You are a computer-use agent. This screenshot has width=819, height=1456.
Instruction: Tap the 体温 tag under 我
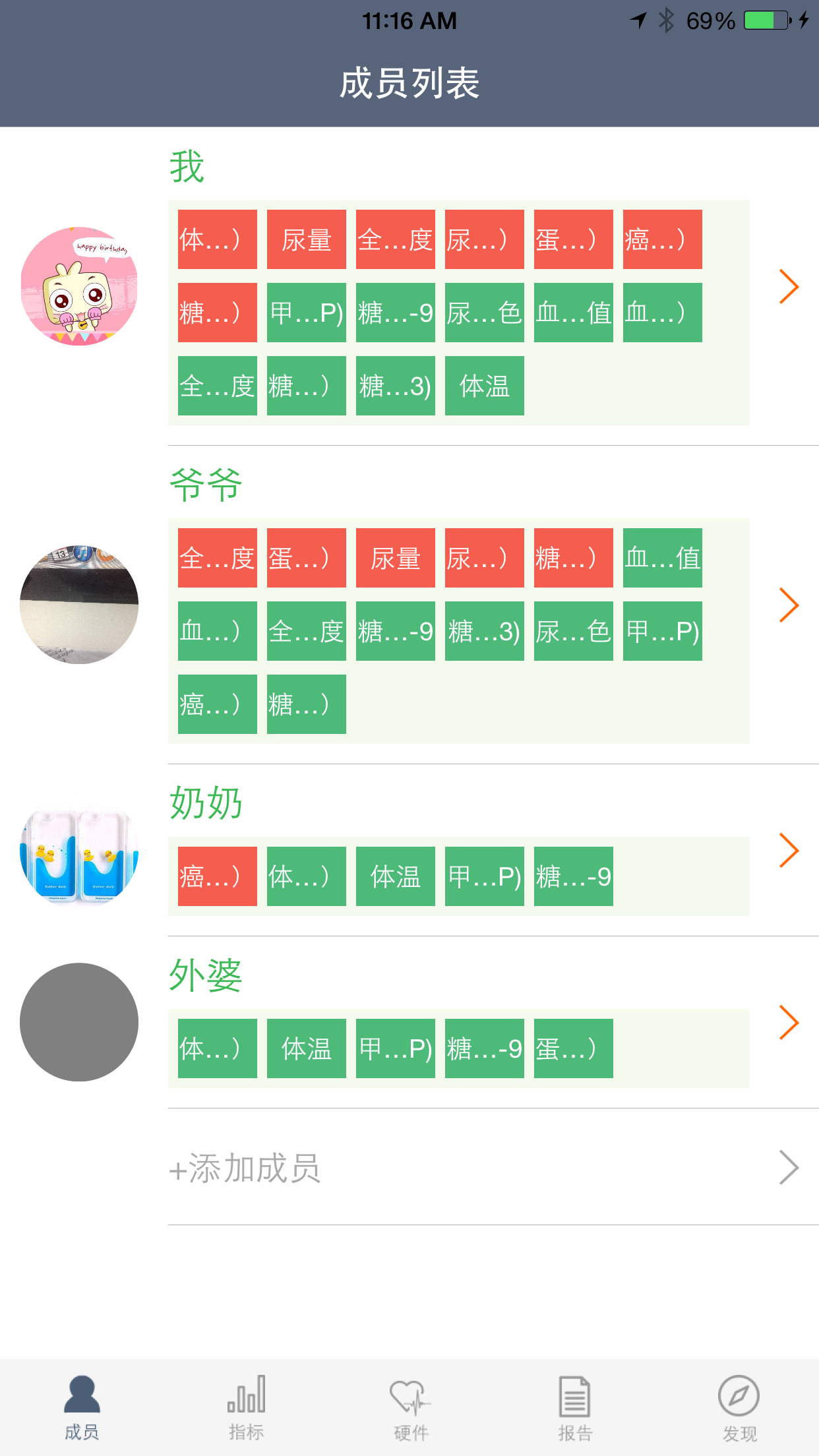(484, 386)
